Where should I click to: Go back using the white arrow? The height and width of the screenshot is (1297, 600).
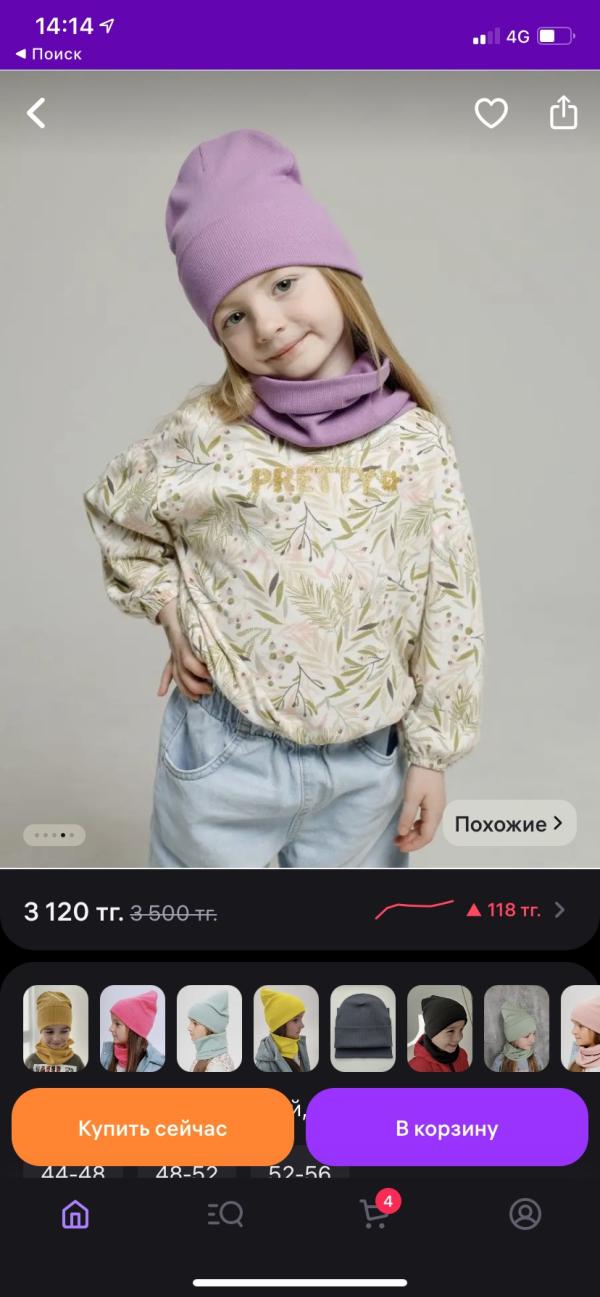coord(36,113)
